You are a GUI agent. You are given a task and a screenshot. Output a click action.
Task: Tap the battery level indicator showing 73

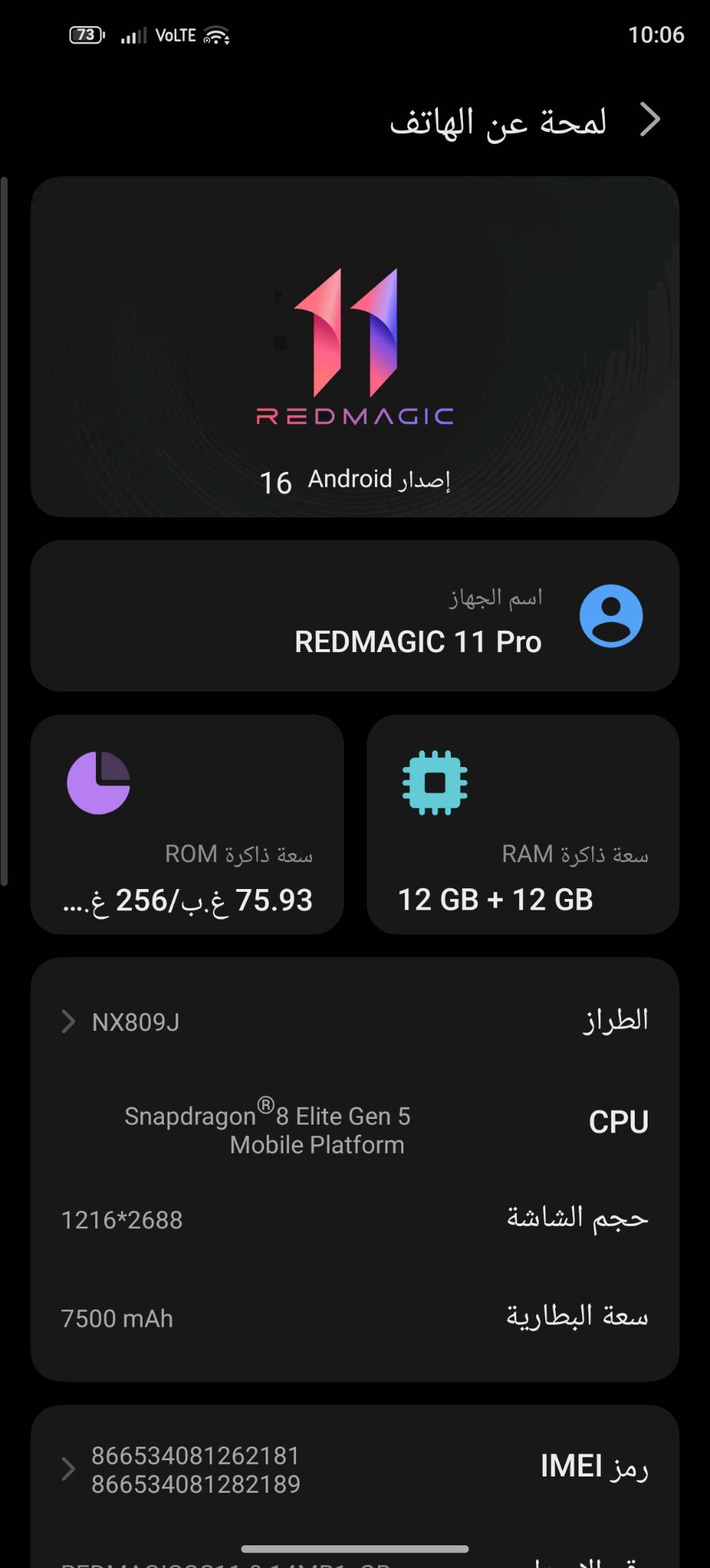84,34
